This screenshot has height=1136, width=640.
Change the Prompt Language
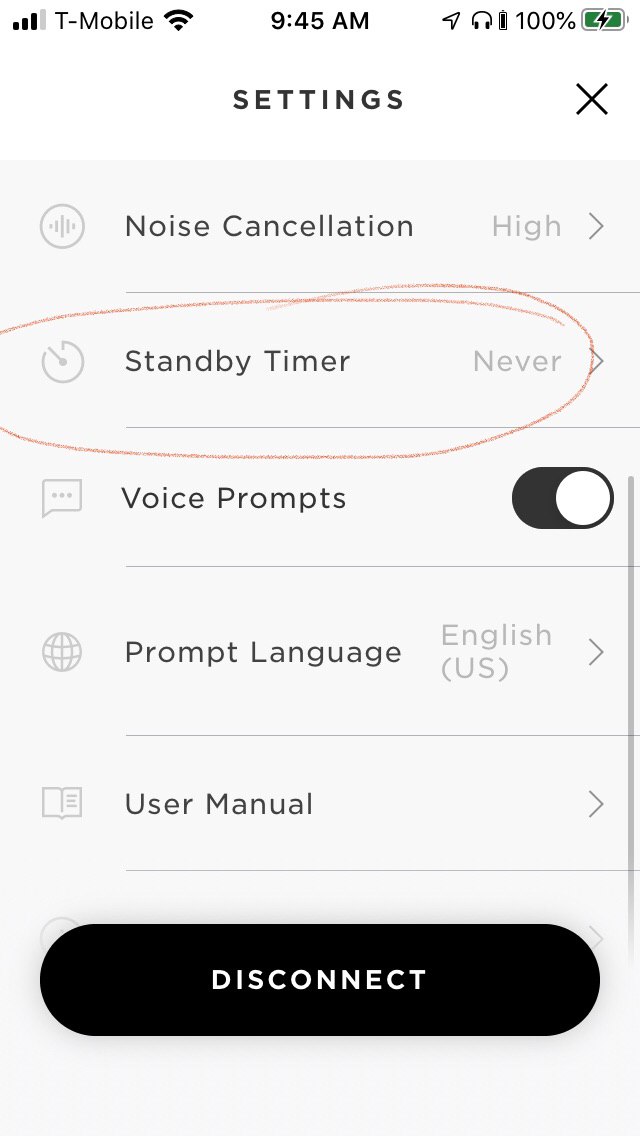tap(320, 652)
